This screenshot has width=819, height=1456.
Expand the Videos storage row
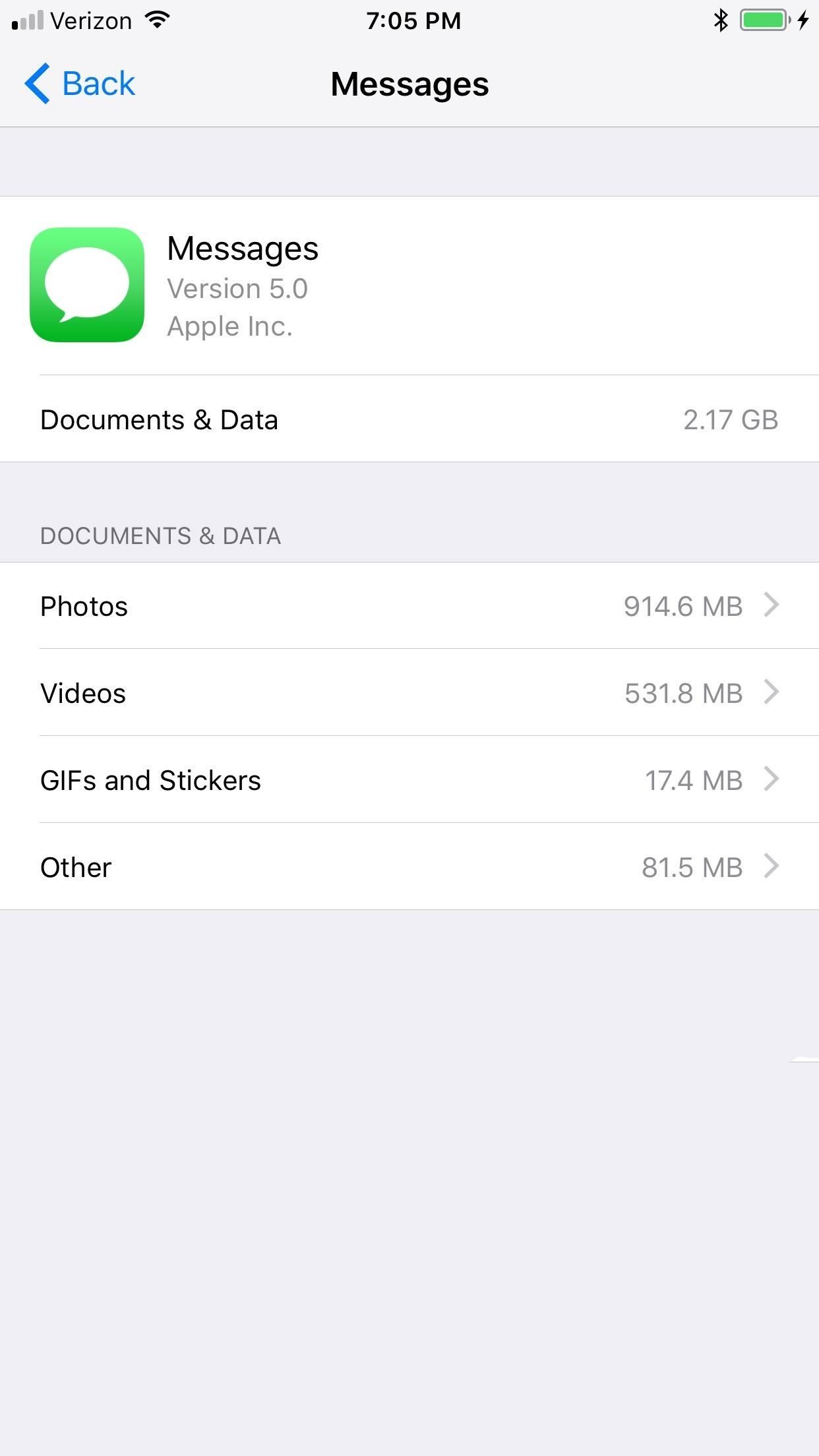tap(409, 692)
